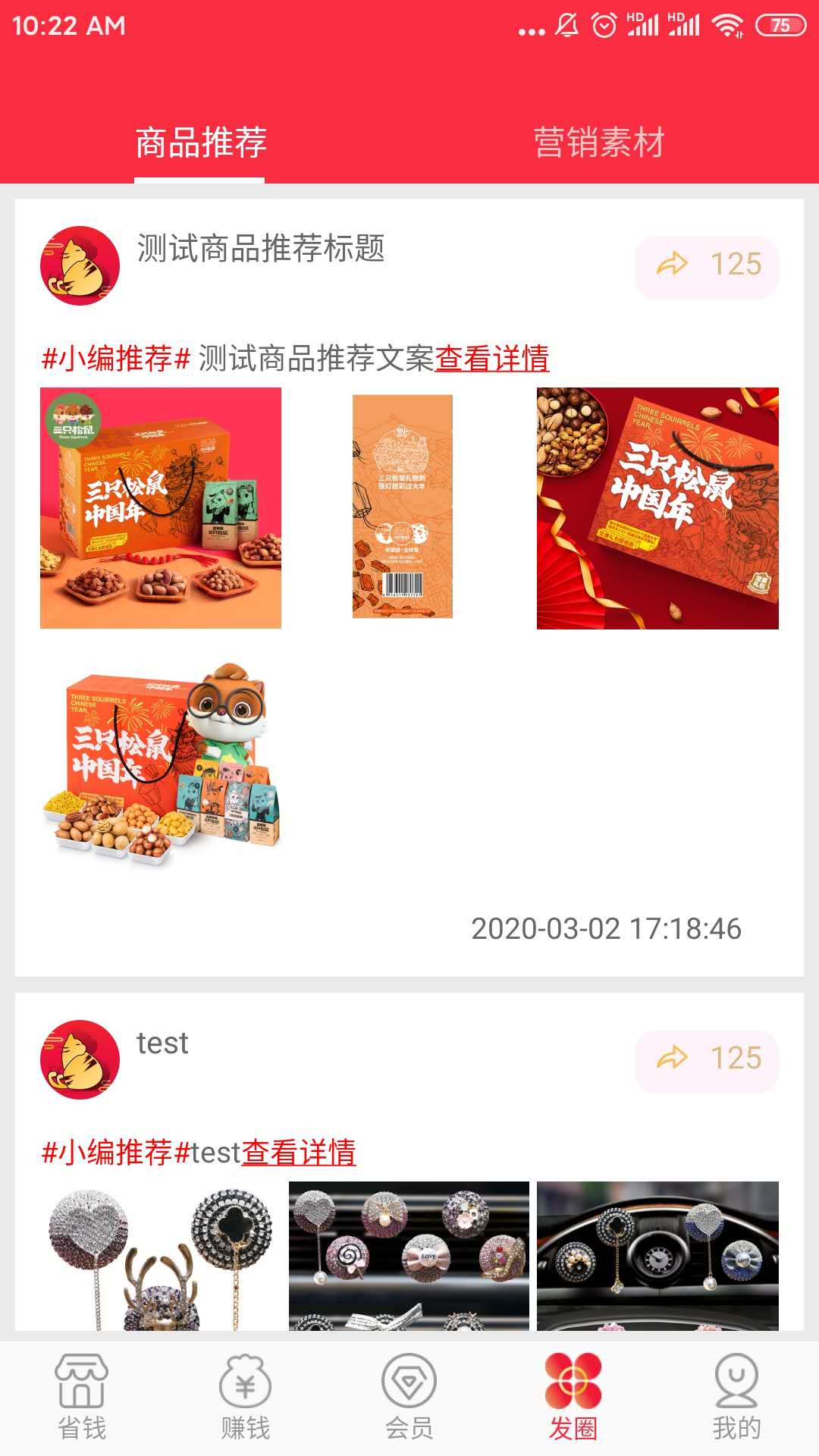Select the 商品推荐 tab
Image resolution: width=819 pixels, height=1456 pixels.
click(x=200, y=143)
